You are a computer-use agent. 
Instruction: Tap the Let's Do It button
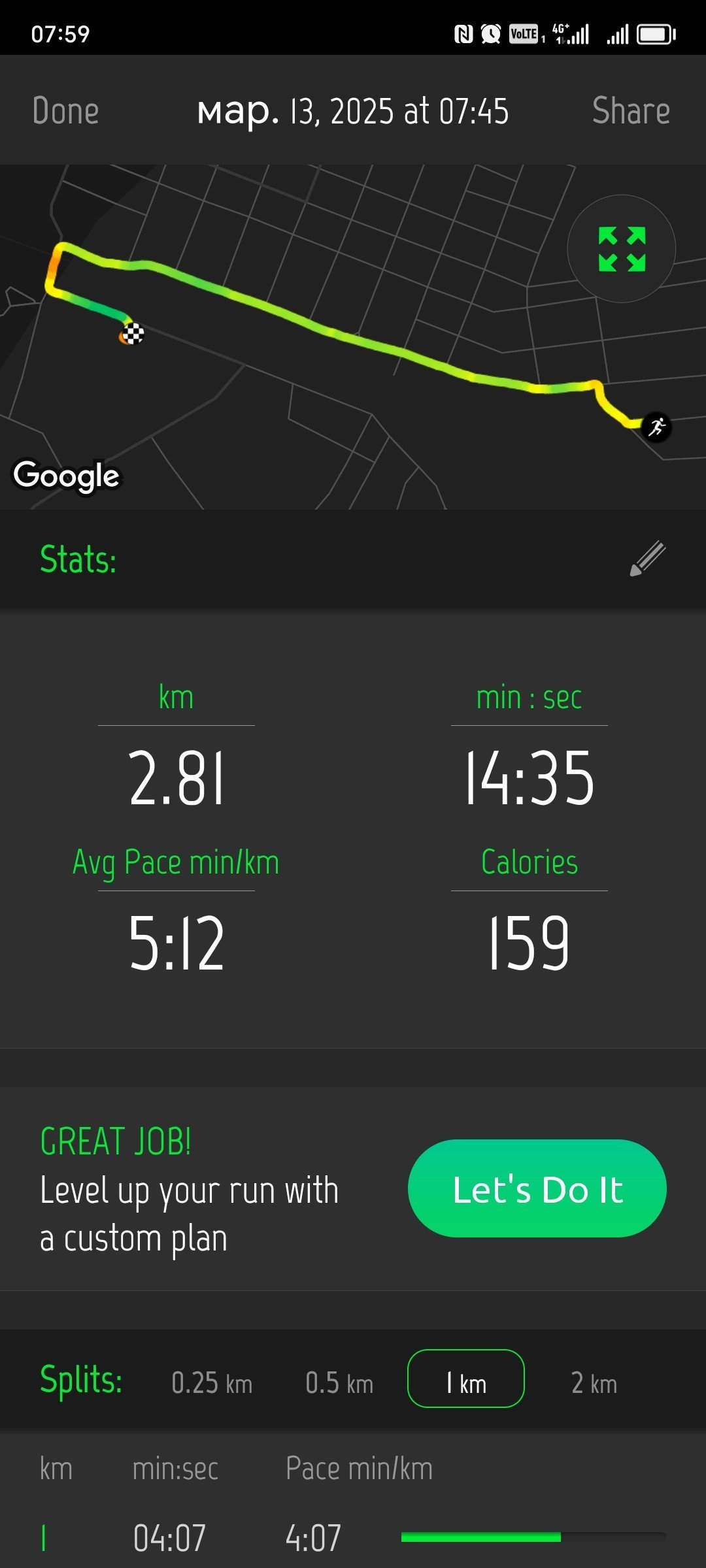coord(537,1188)
